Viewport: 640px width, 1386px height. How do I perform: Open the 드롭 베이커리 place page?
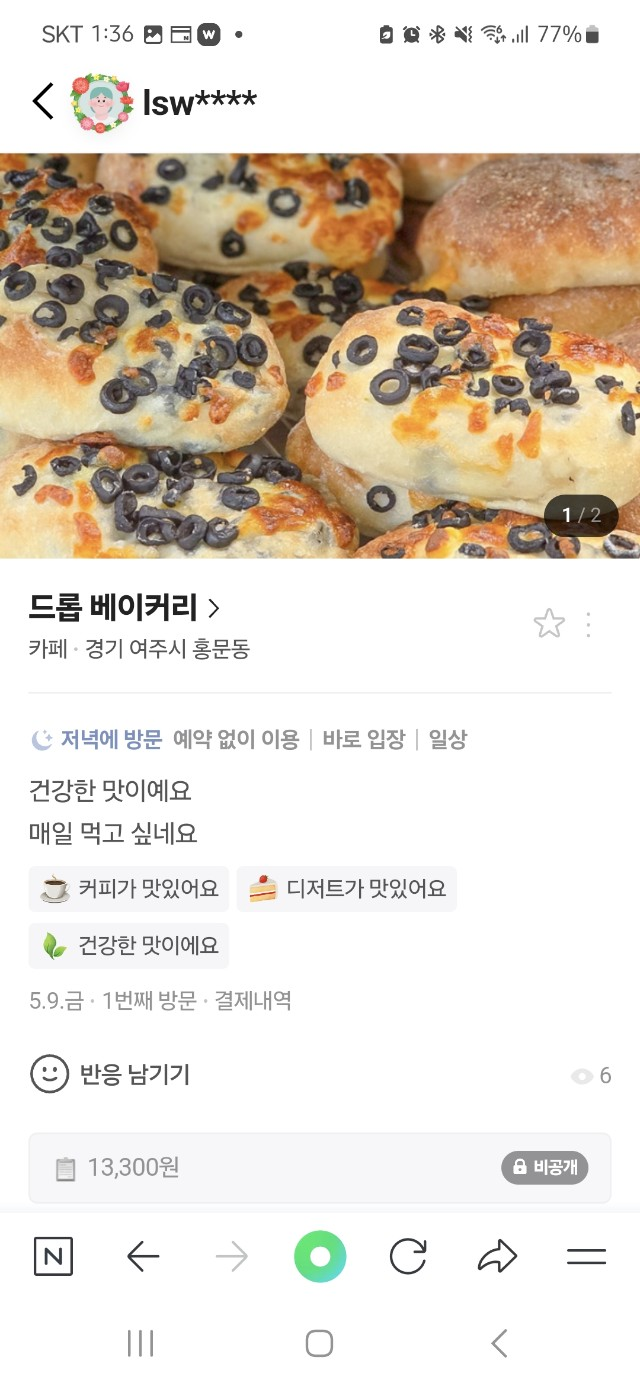click(125, 606)
